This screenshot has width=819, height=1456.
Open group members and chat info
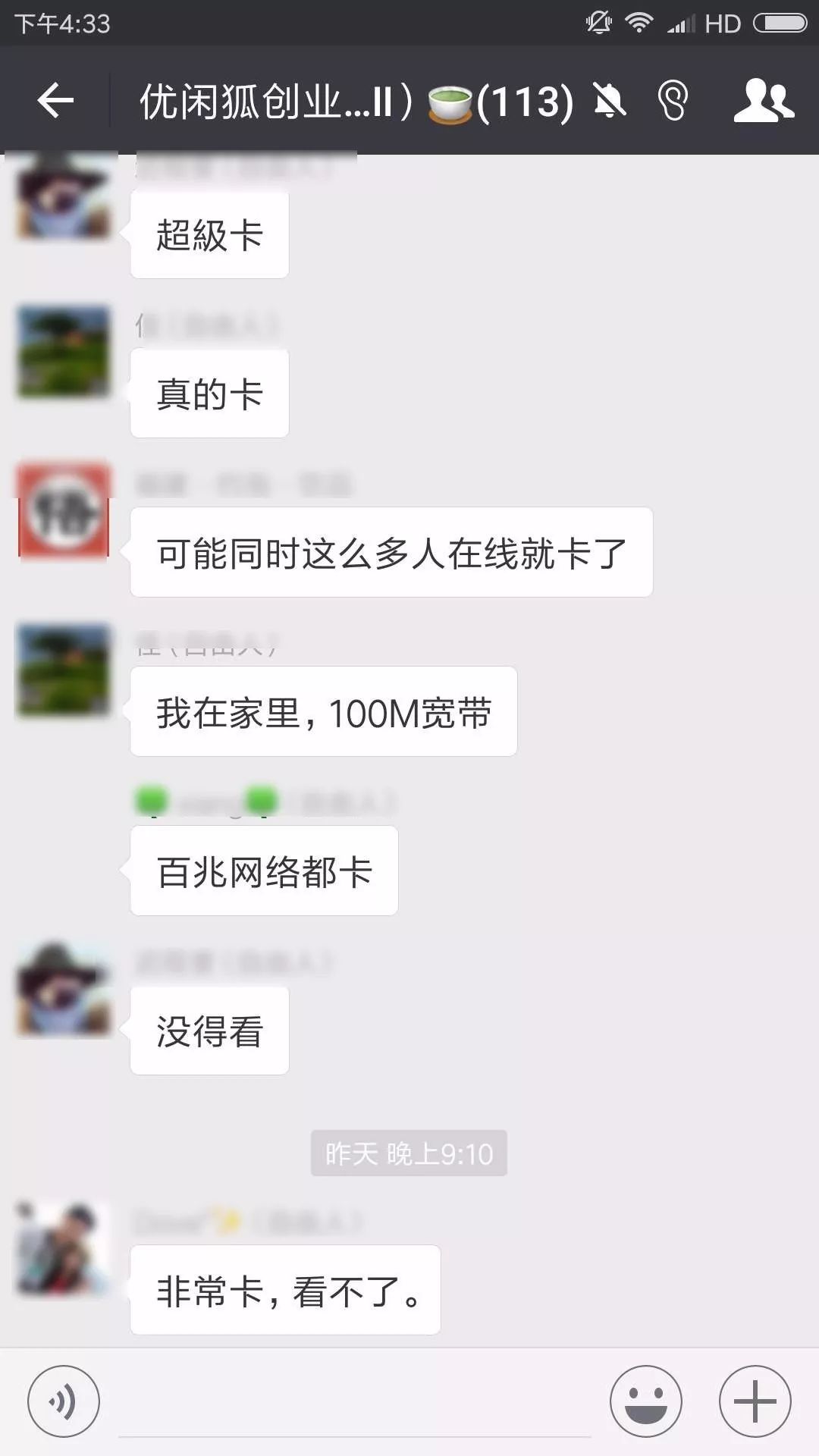[763, 101]
